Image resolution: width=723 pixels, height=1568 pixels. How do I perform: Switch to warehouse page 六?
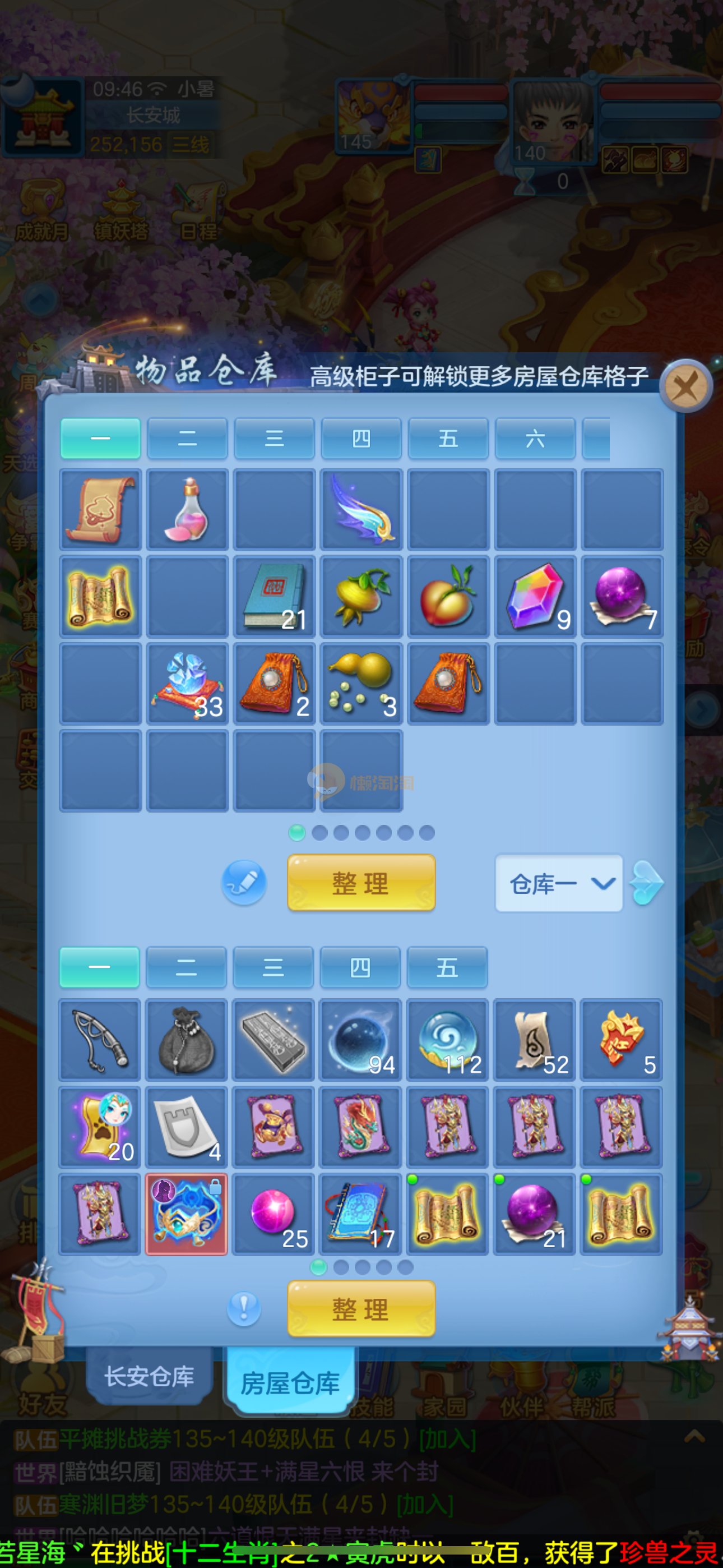tap(534, 438)
